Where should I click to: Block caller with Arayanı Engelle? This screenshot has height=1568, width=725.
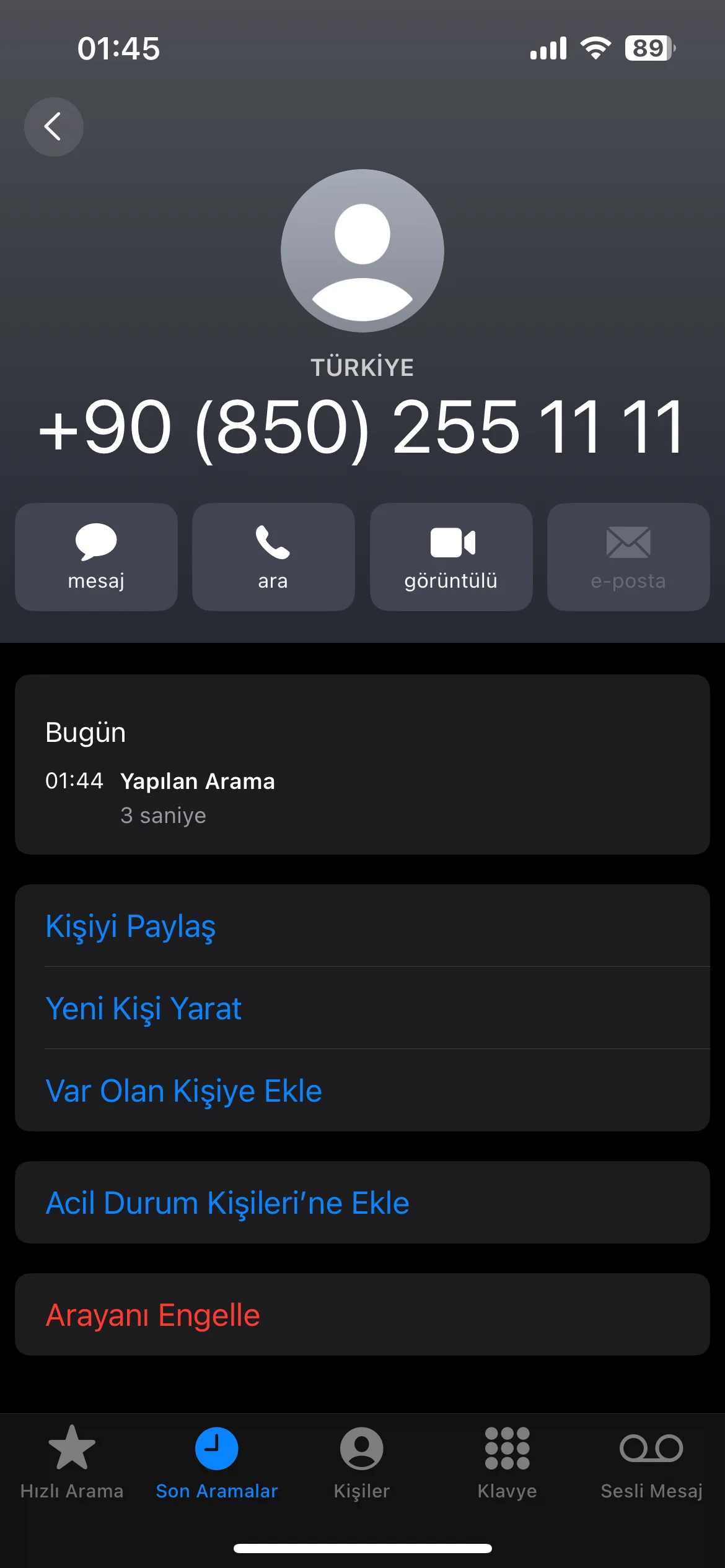153,1315
